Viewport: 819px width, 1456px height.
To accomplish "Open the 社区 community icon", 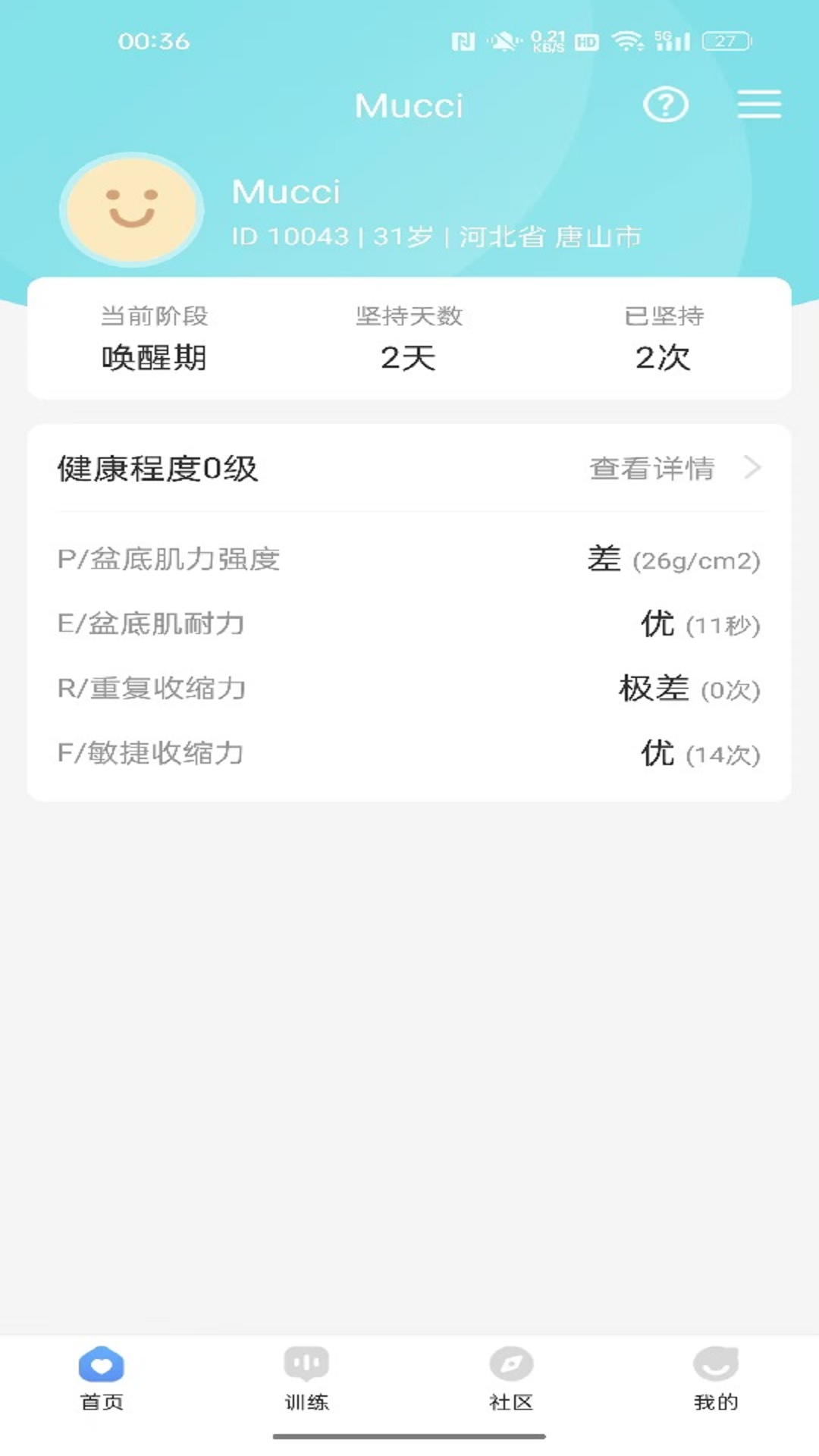I will click(511, 1362).
